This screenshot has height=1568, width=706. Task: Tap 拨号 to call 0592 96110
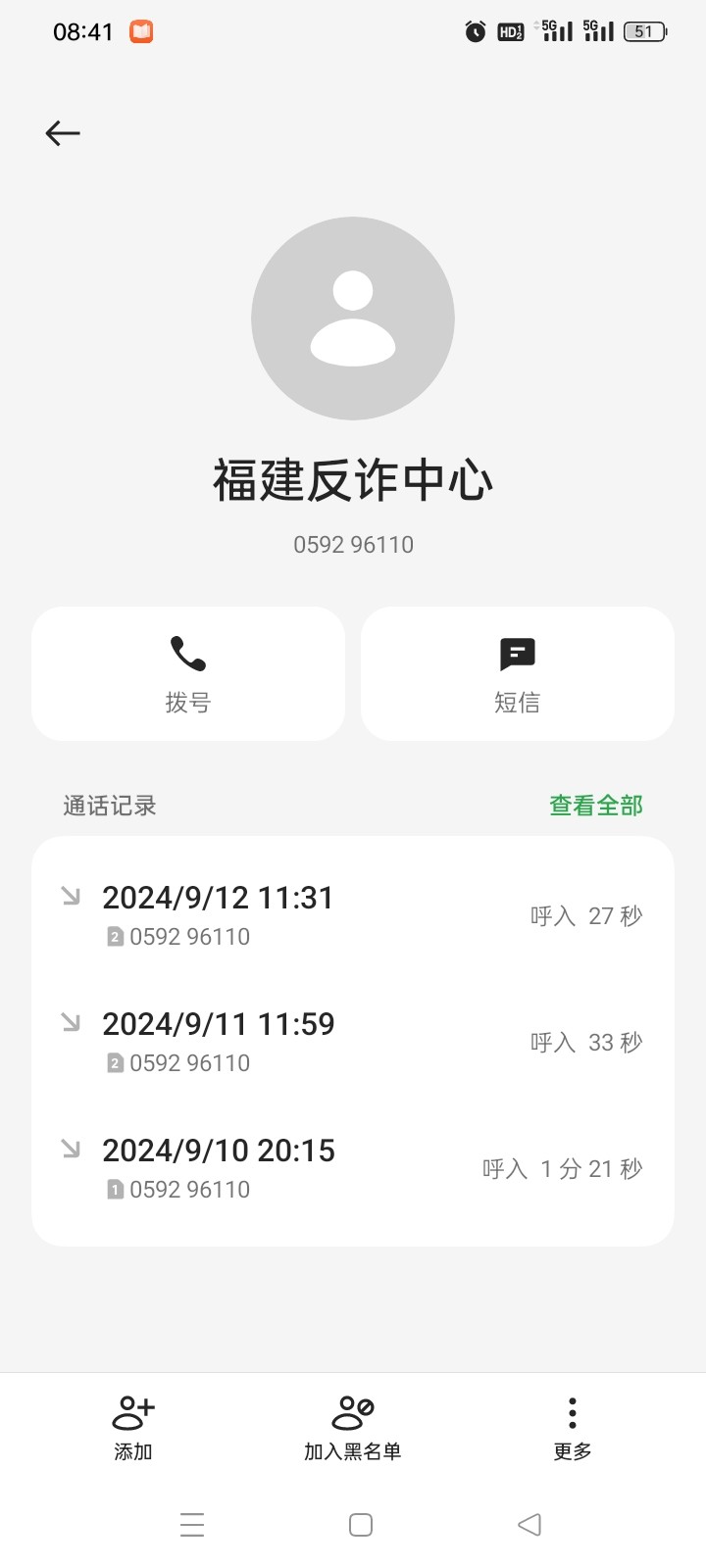pyautogui.click(x=188, y=673)
